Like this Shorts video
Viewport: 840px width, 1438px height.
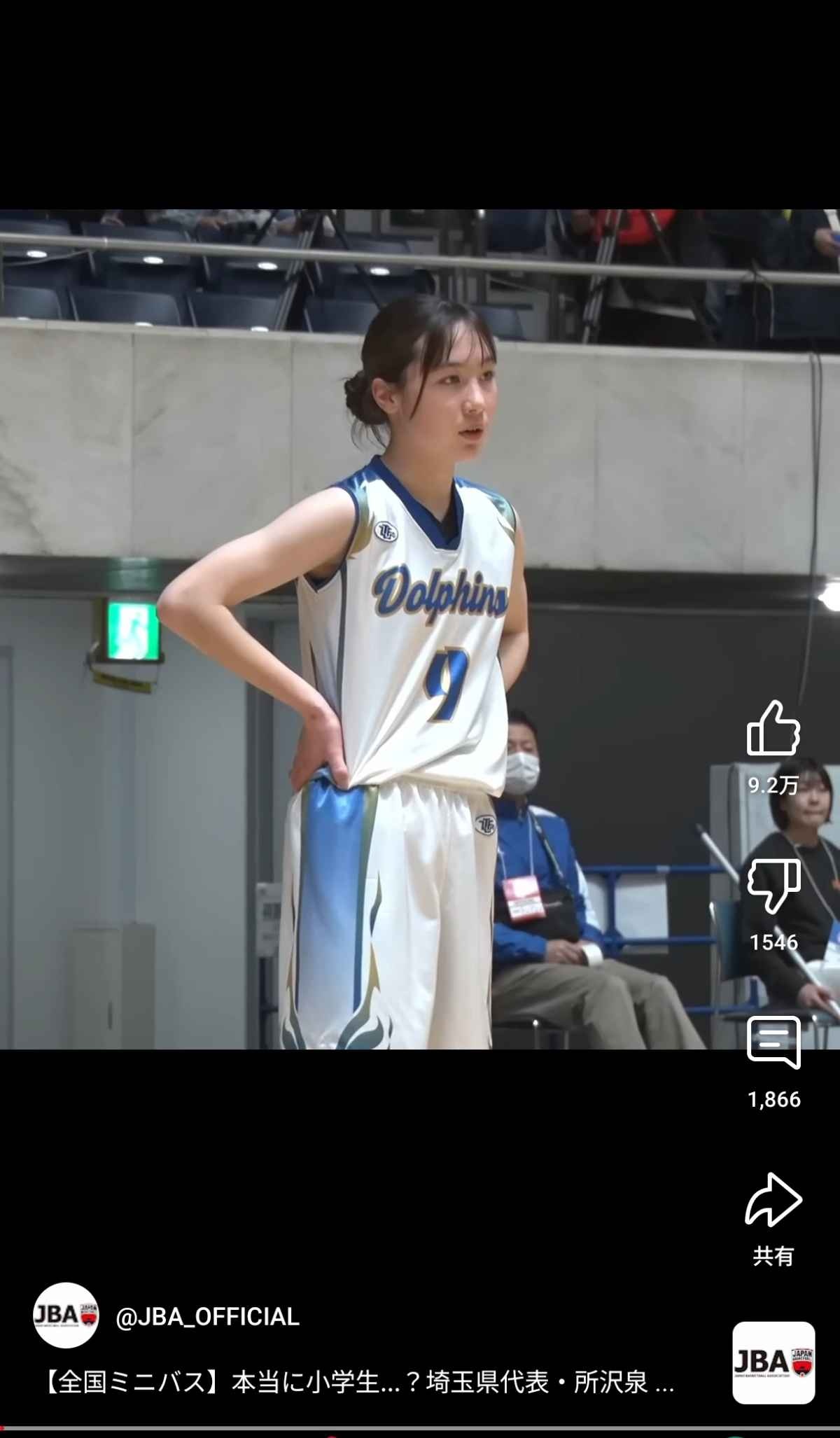pyautogui.click(x=773, y=730)
